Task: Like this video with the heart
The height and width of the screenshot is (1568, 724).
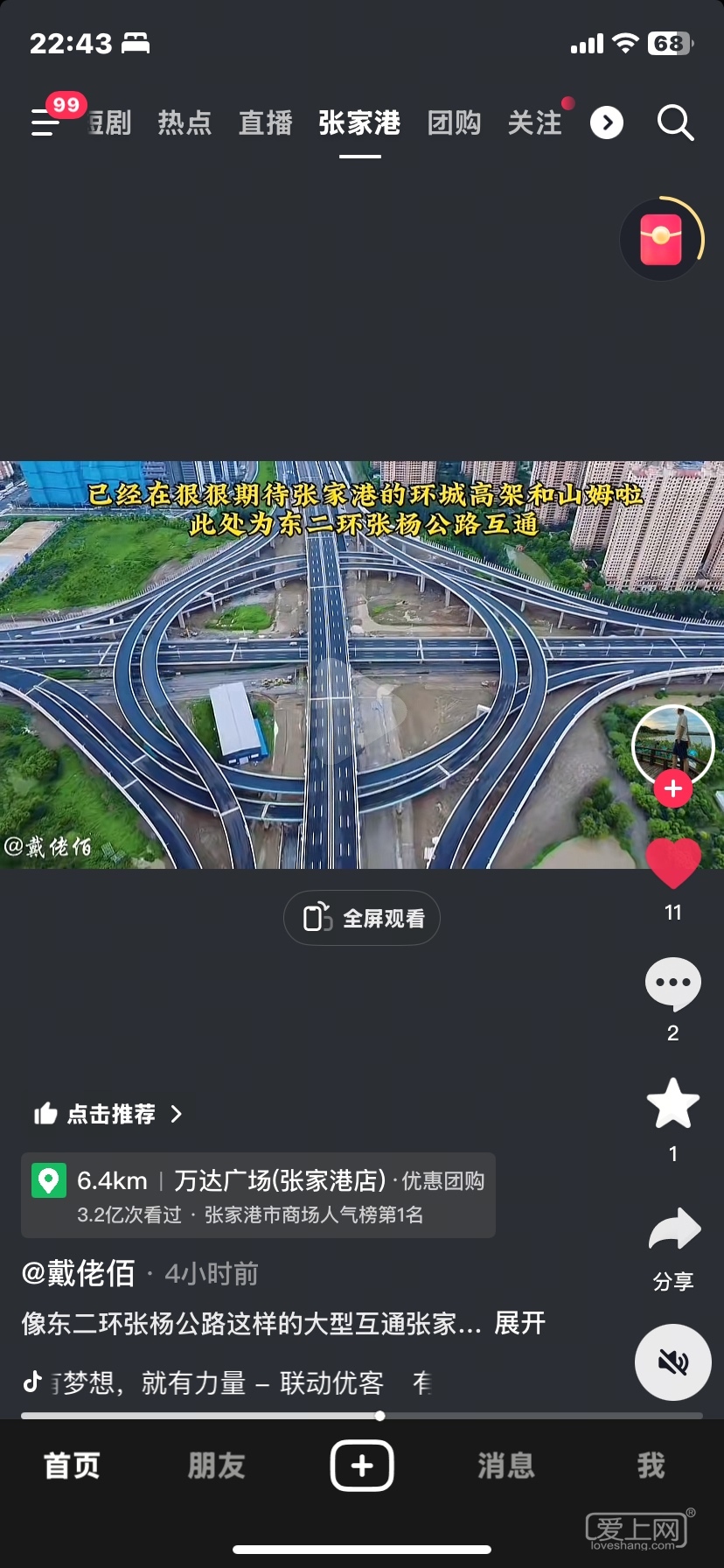Action: click(672, 863)
